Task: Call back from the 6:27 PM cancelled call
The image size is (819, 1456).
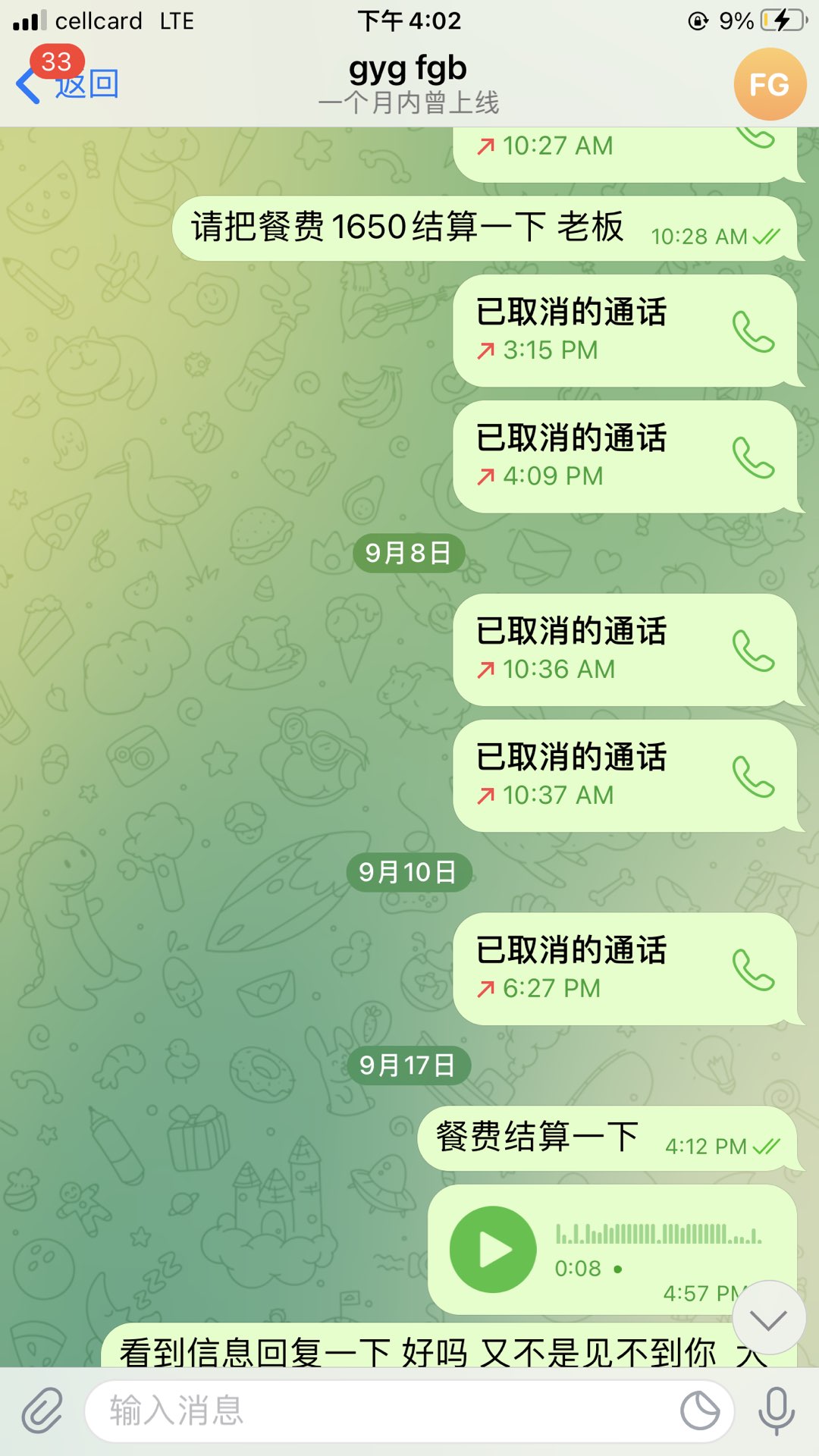Action: point(753,970)
